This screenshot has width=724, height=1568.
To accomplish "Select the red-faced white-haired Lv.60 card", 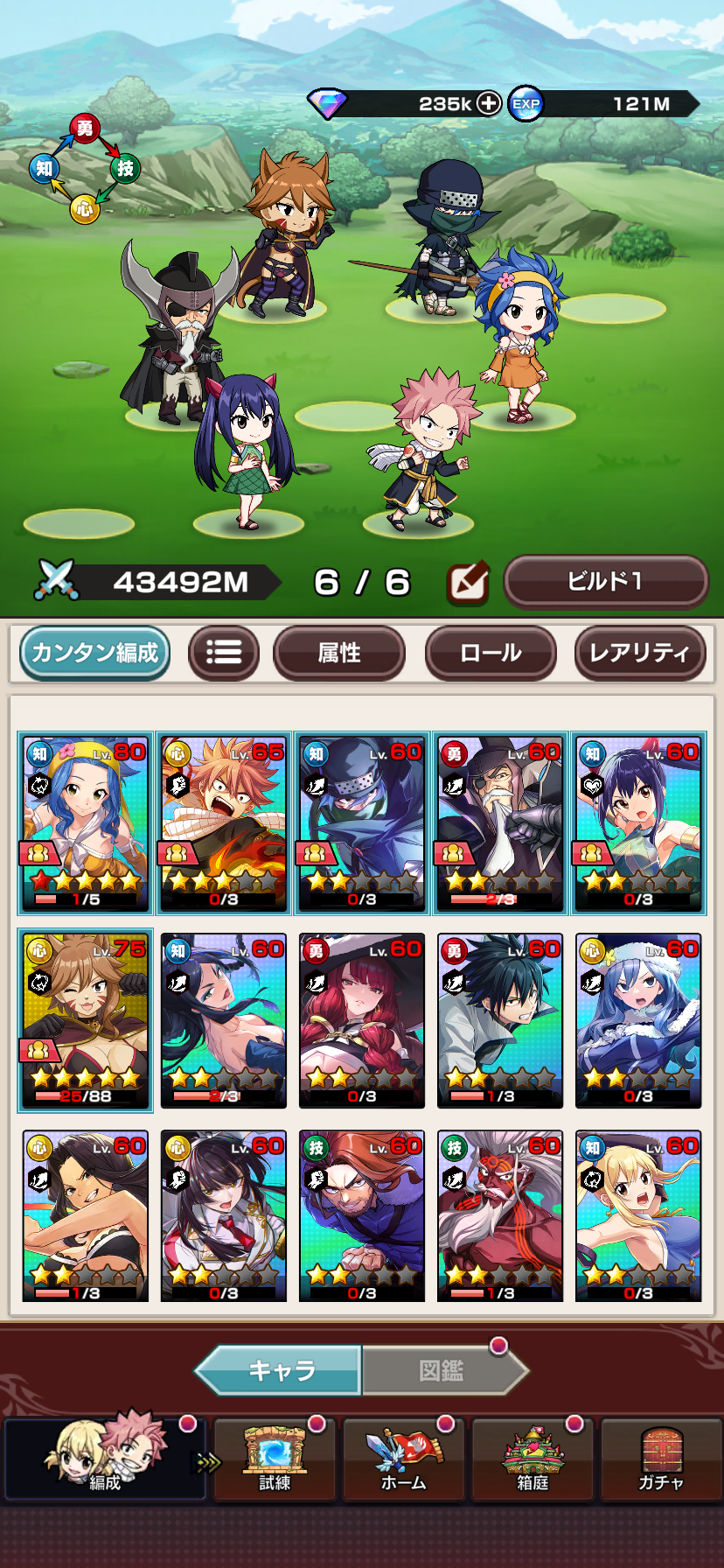I will click(x=500, y=1216).
